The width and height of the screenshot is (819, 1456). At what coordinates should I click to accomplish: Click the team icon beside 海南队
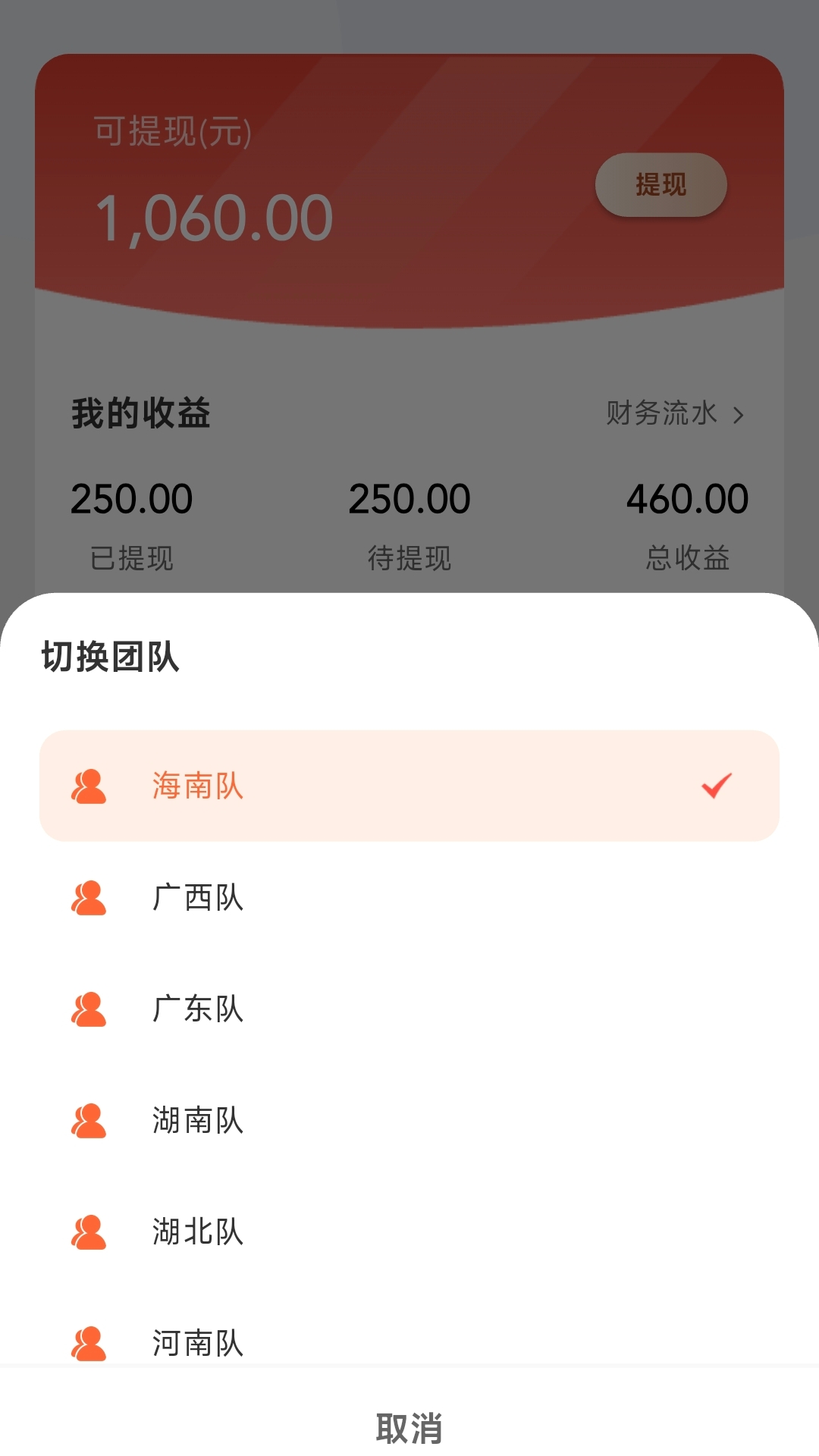(89, 787)
